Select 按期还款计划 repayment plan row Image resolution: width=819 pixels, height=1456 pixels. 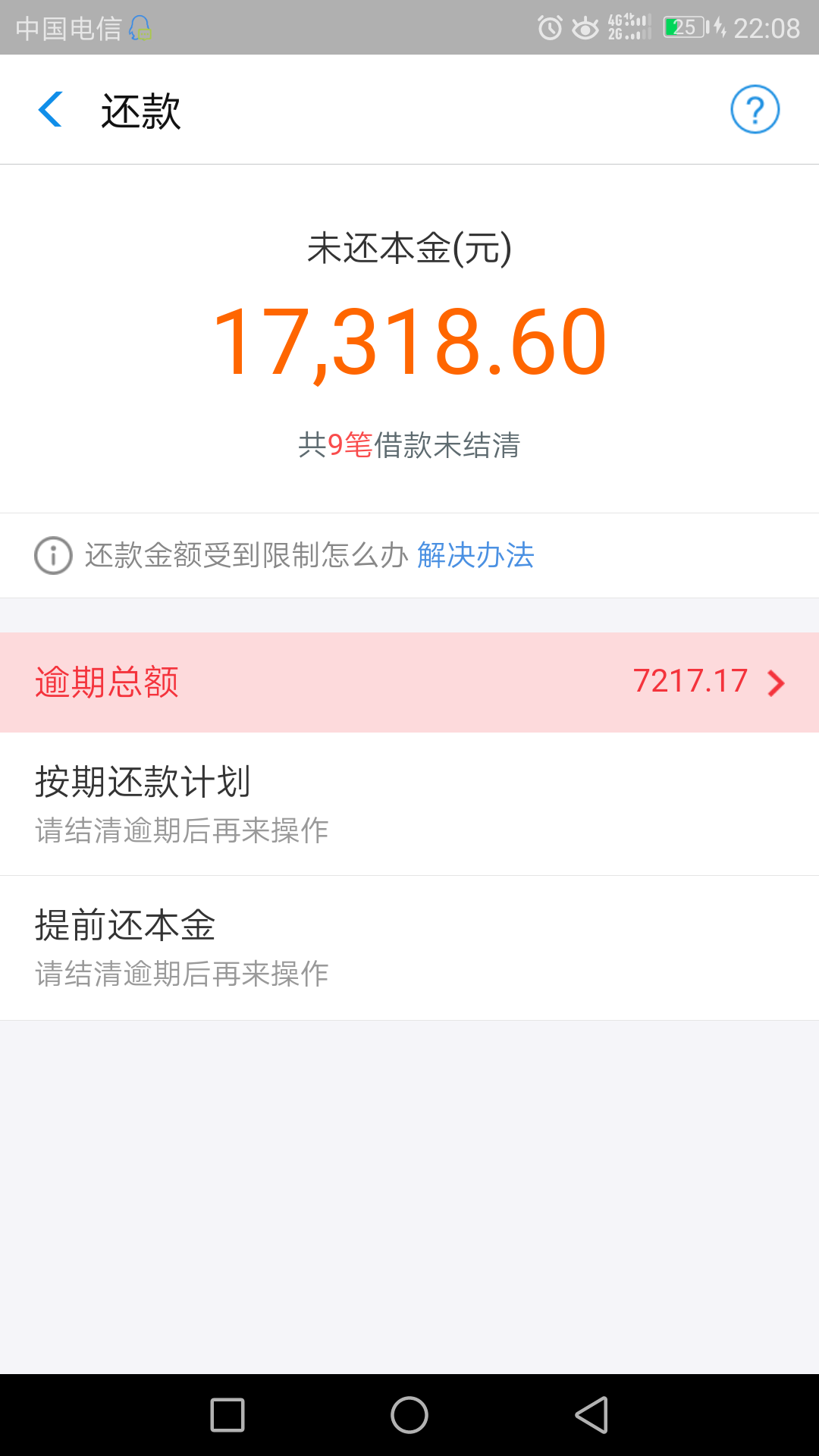point(409,803)
